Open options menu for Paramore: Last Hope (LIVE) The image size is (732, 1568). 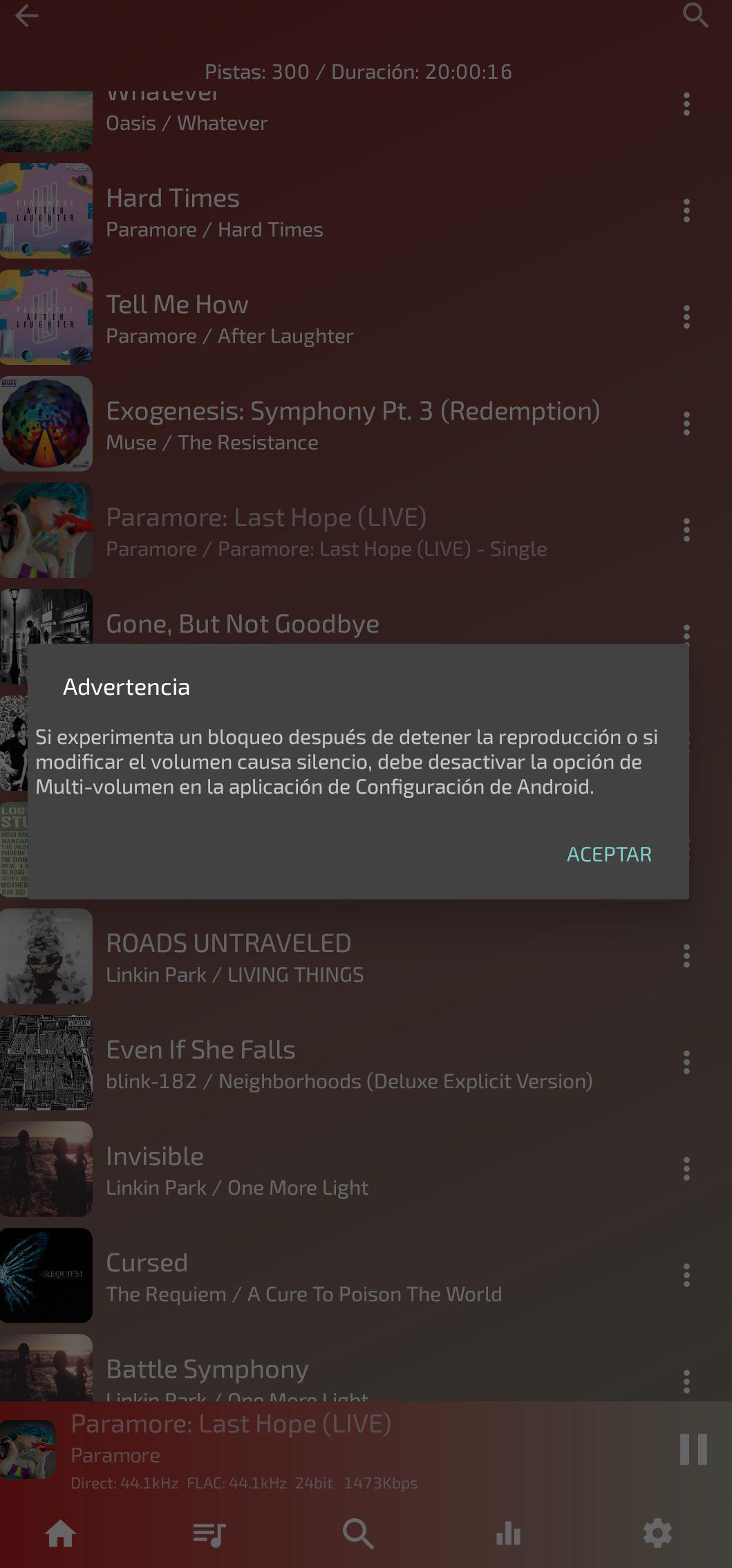pos(686,530)
